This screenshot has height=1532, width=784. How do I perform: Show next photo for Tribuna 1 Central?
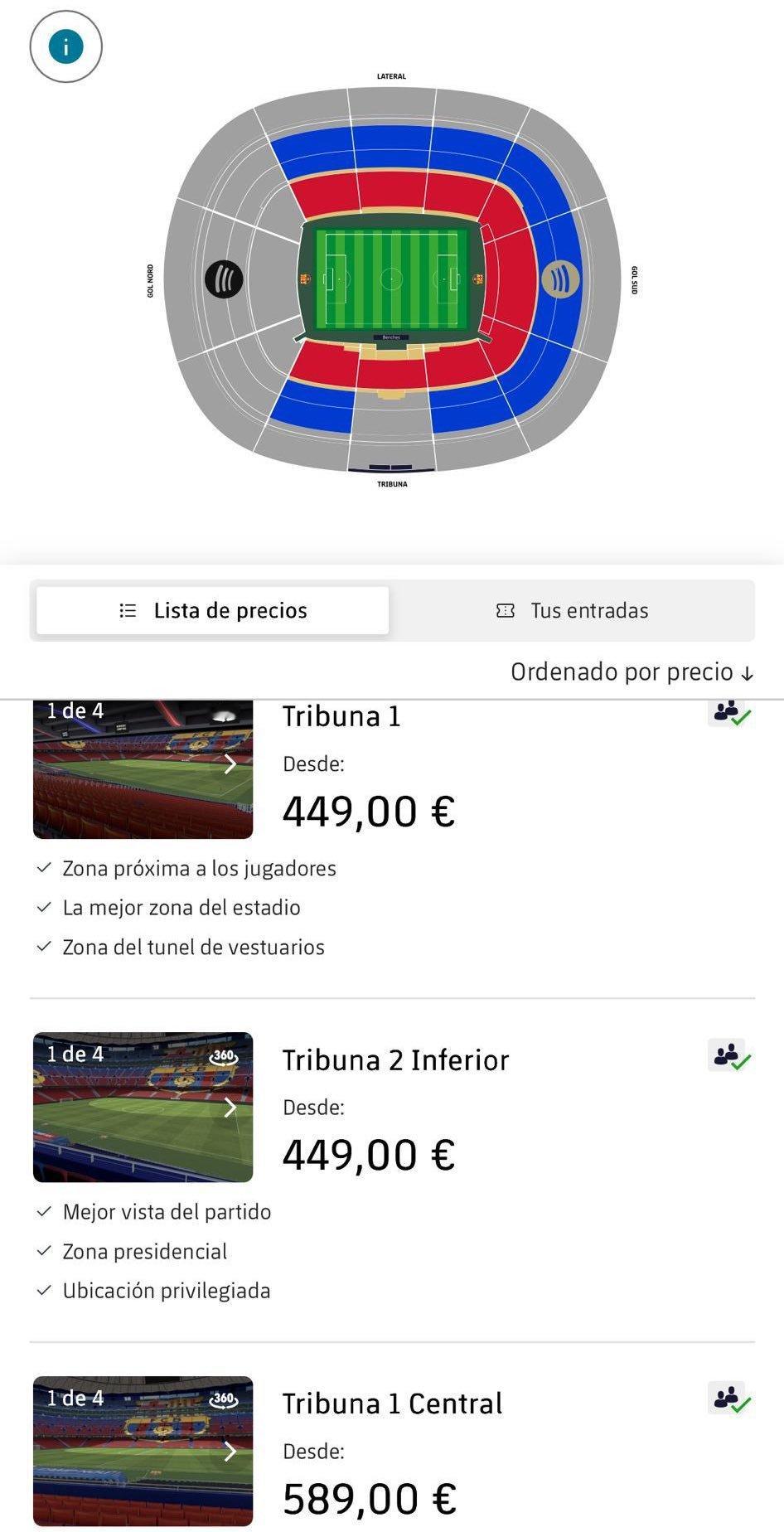pos(230,1452)
